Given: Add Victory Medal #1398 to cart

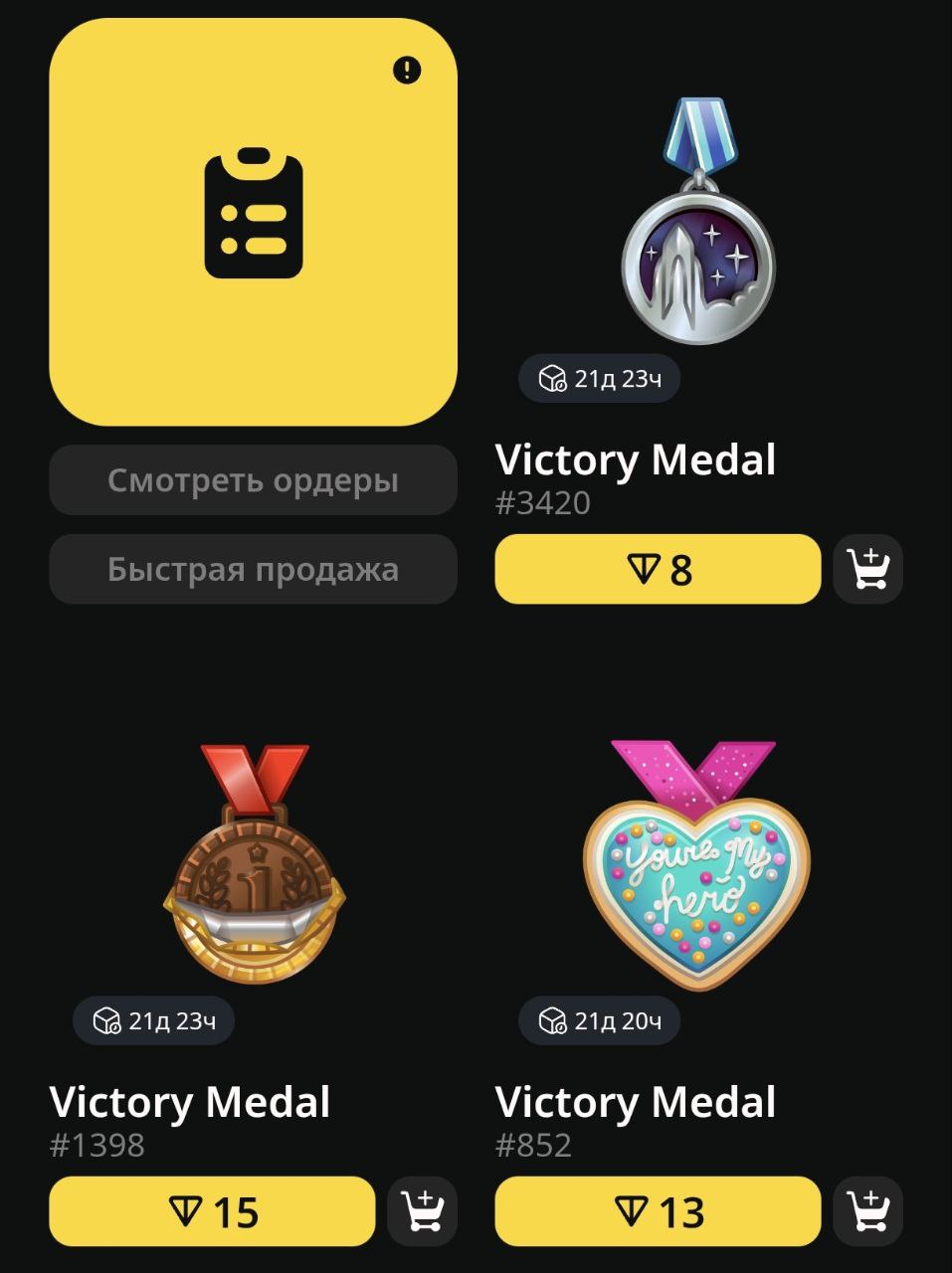Looking at the screenshot, I should [422, 1211].
